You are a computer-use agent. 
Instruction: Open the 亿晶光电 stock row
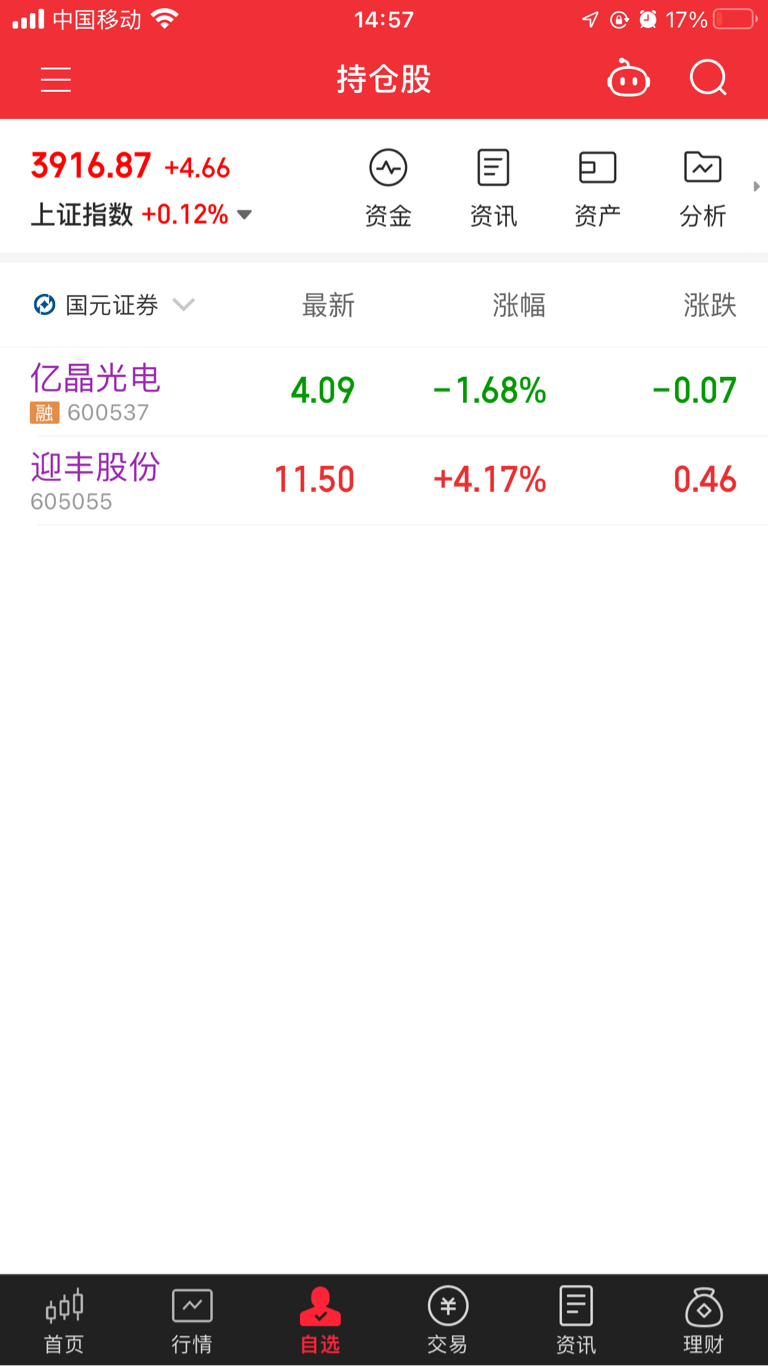pos(384,391)
